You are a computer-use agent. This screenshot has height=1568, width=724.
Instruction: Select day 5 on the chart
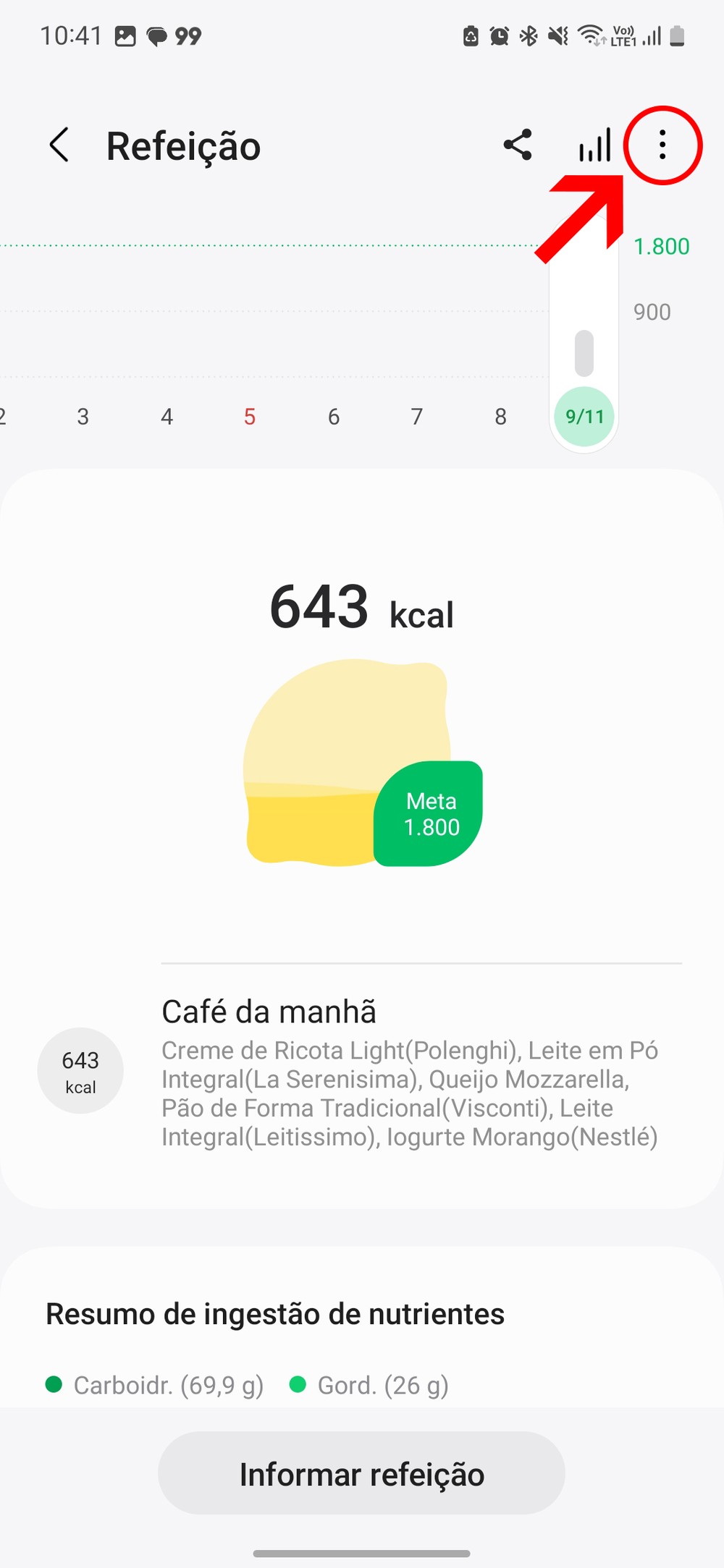(x=250, y=417)
